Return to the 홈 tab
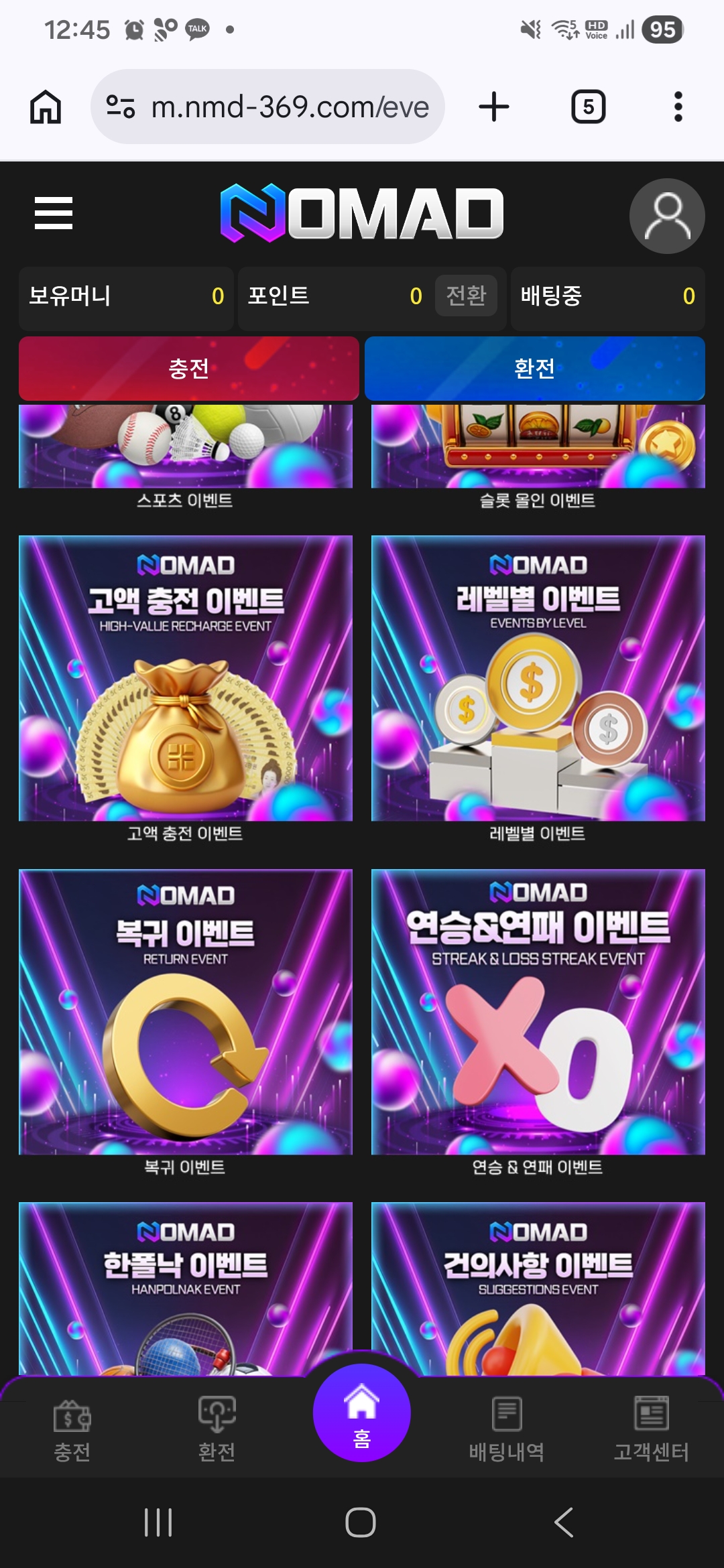The width and height of the screenshot is (724, 1568). point(362,1414)
